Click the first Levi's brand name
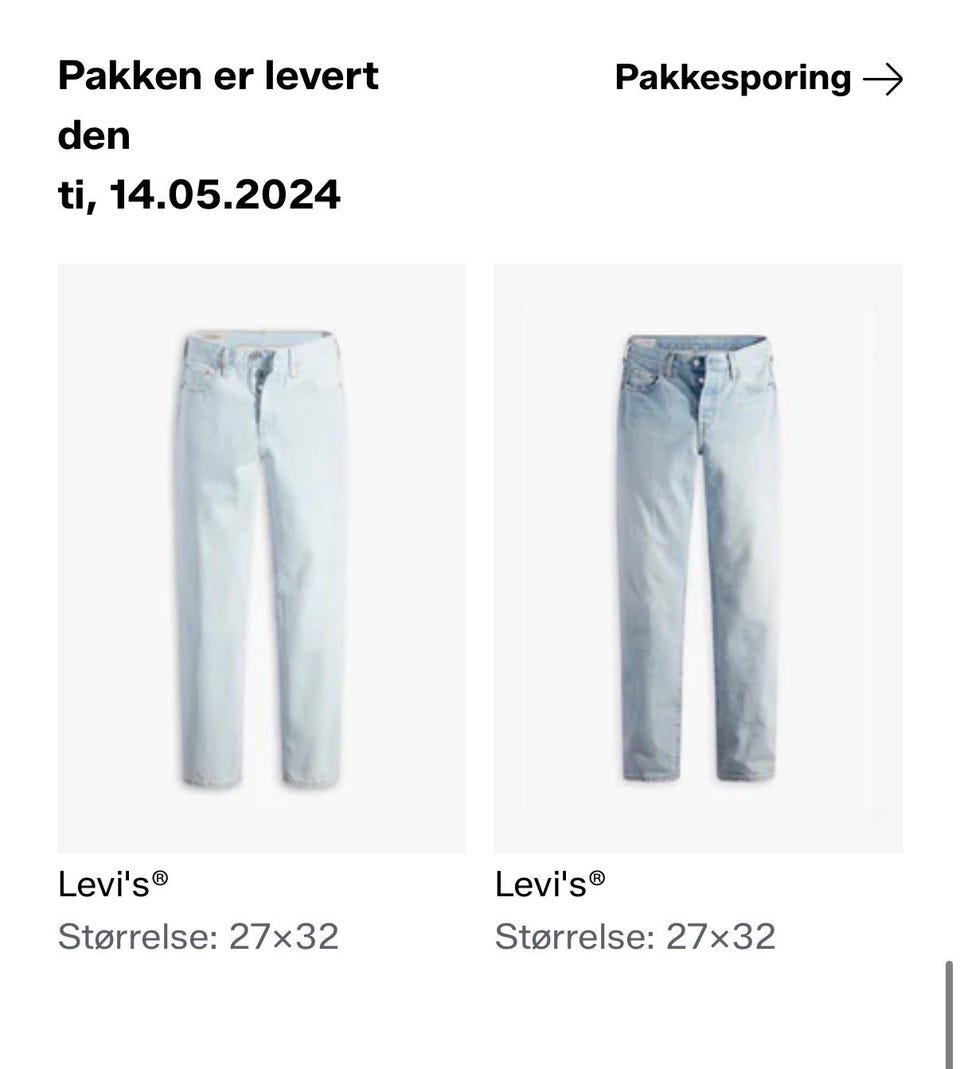 (x=103, y=882)
